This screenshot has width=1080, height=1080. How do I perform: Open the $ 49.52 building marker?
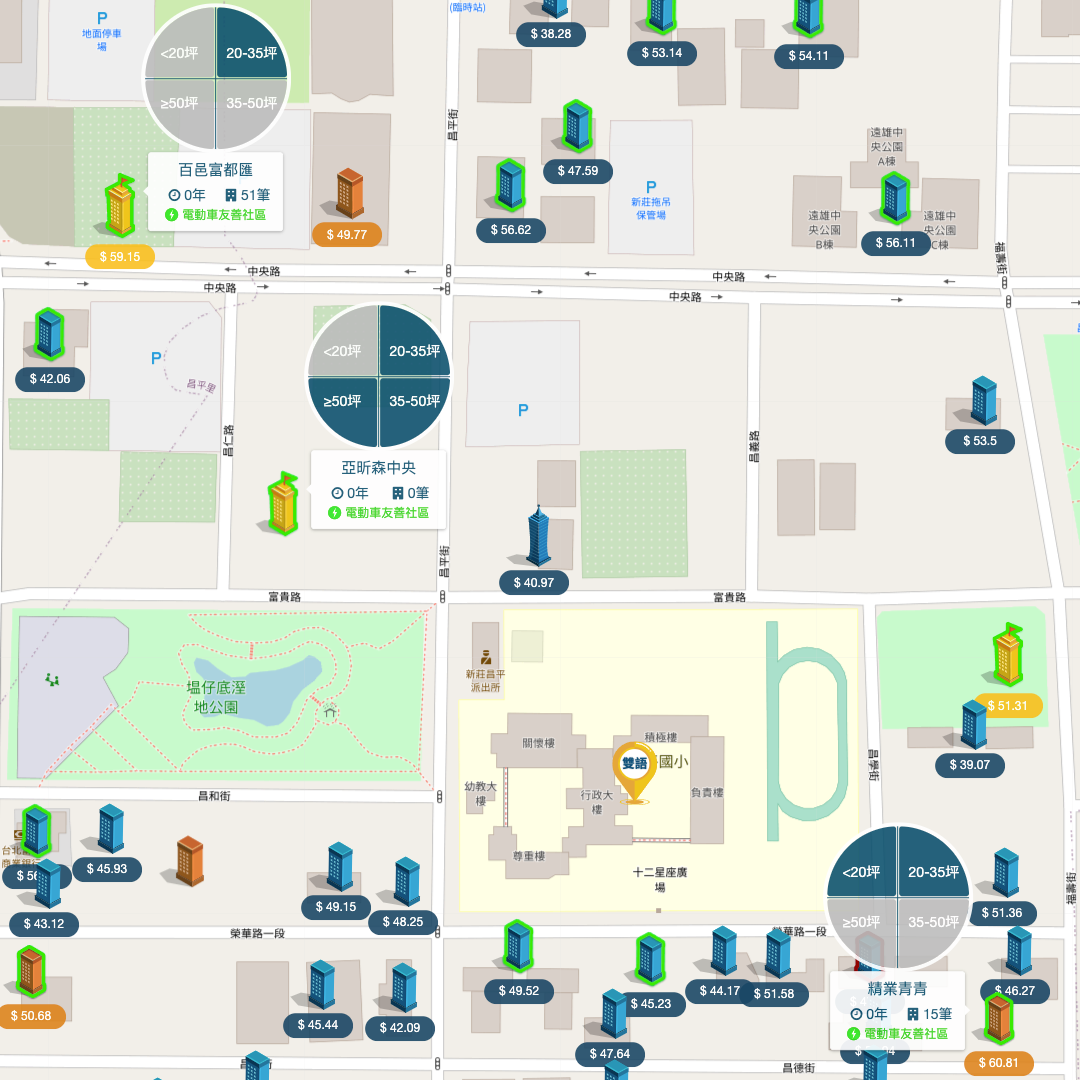tap(518, 991)
